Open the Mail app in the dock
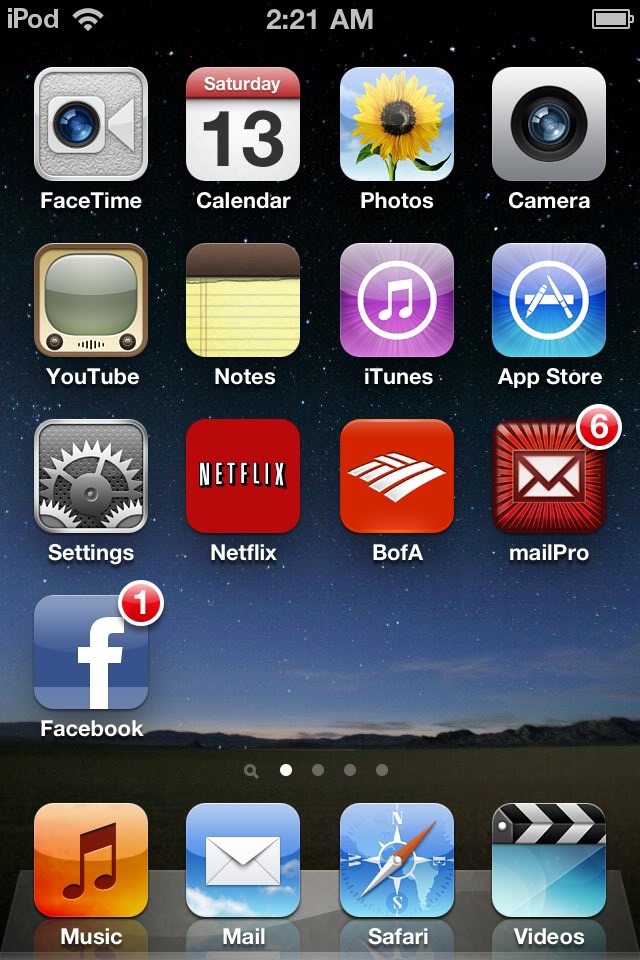The width and height of the screenshot is (640, 960). click(243, 860)
